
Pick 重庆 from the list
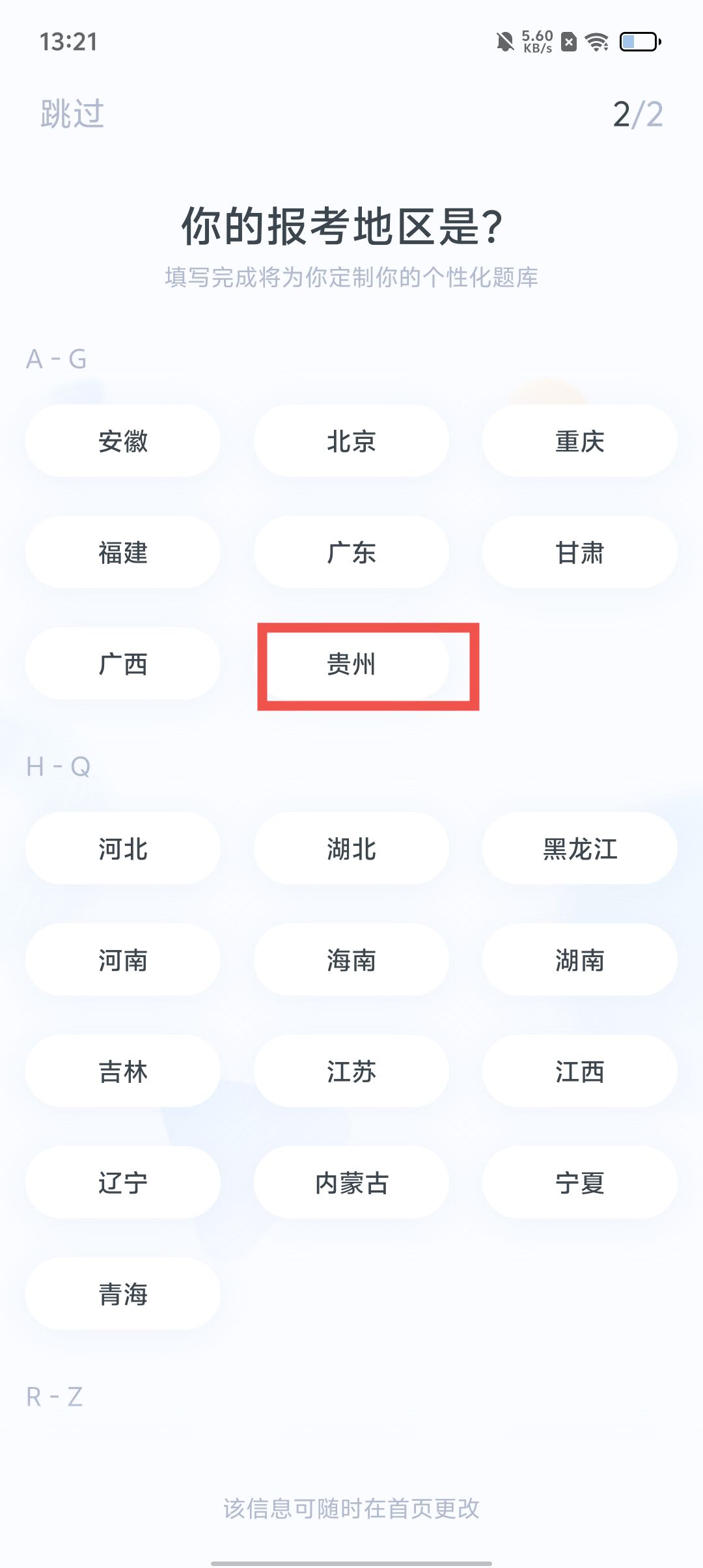[579, 441]
